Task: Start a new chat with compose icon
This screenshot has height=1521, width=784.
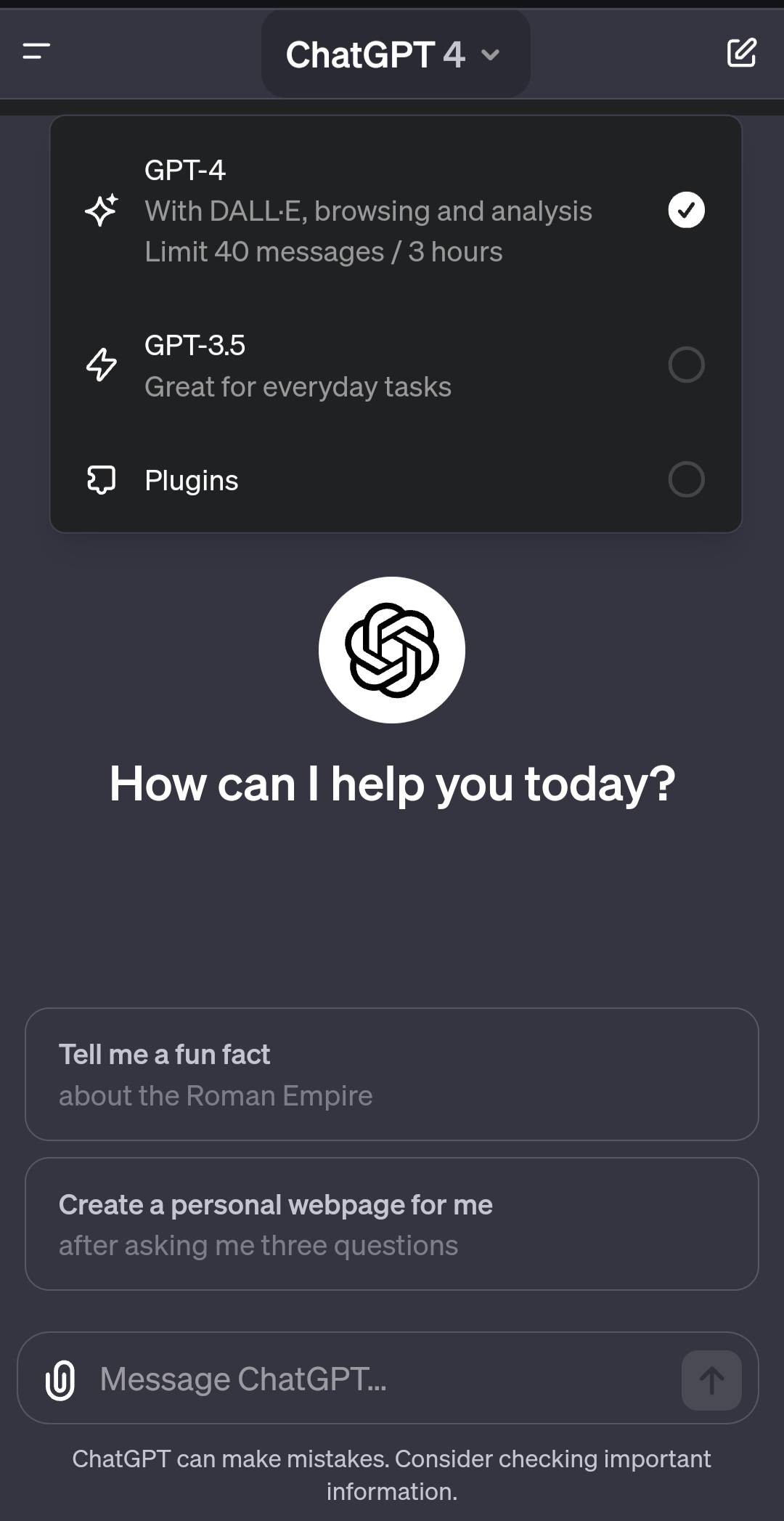Action: click(741, 53)
